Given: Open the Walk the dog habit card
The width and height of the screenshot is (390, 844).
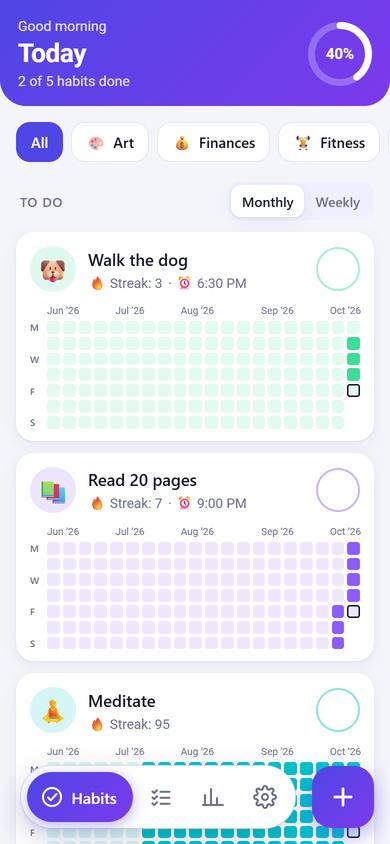Looking at the screenshot, I should coord(195,336).
